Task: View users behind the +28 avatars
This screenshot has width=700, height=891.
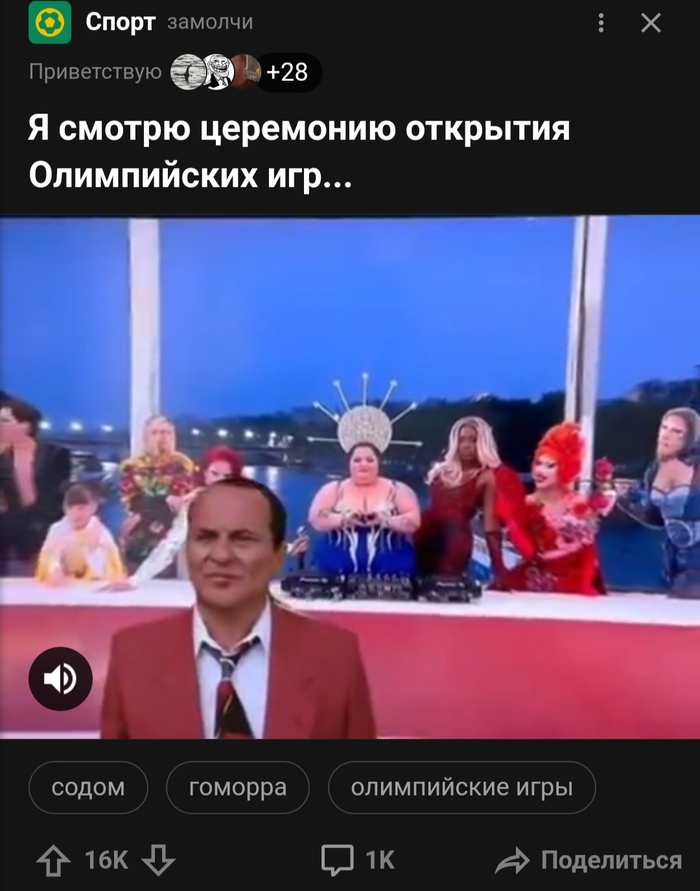Action: coord(287,72)
